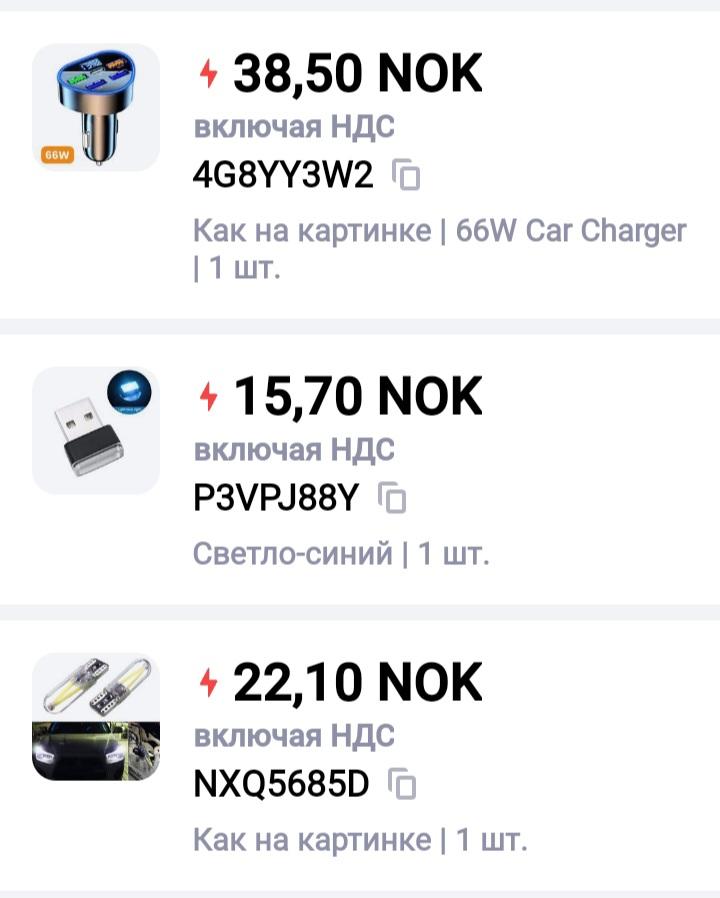Open the light-blue USB light thumbnail
This screenshot has height=898, width=720.
tap(96, 430)
